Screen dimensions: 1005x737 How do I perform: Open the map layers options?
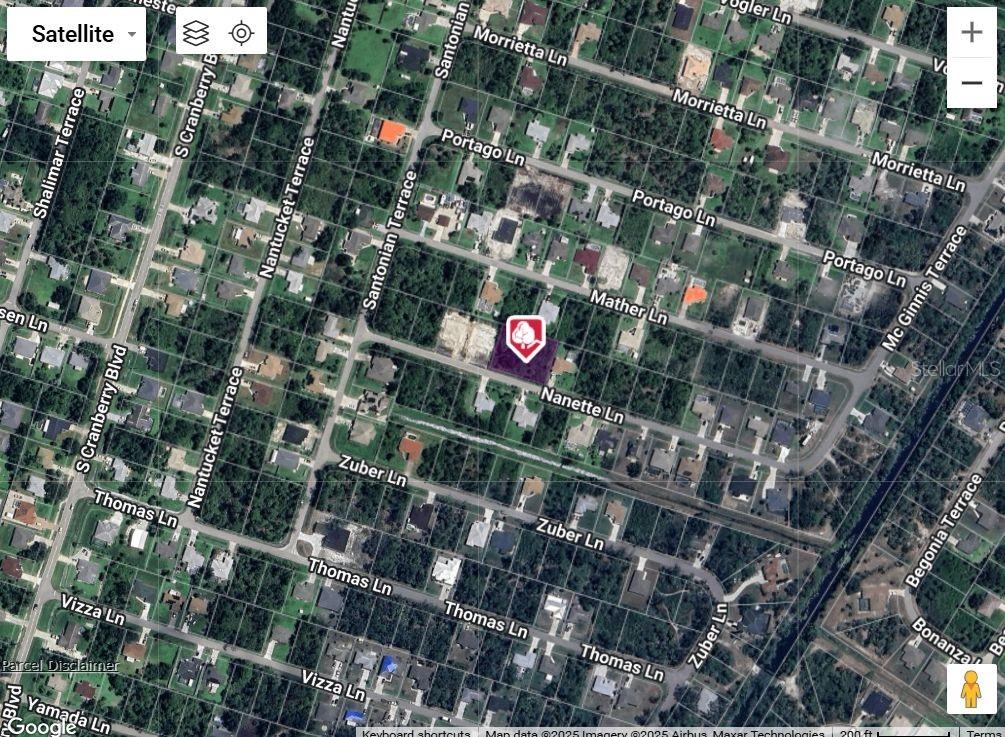point(197,33)
